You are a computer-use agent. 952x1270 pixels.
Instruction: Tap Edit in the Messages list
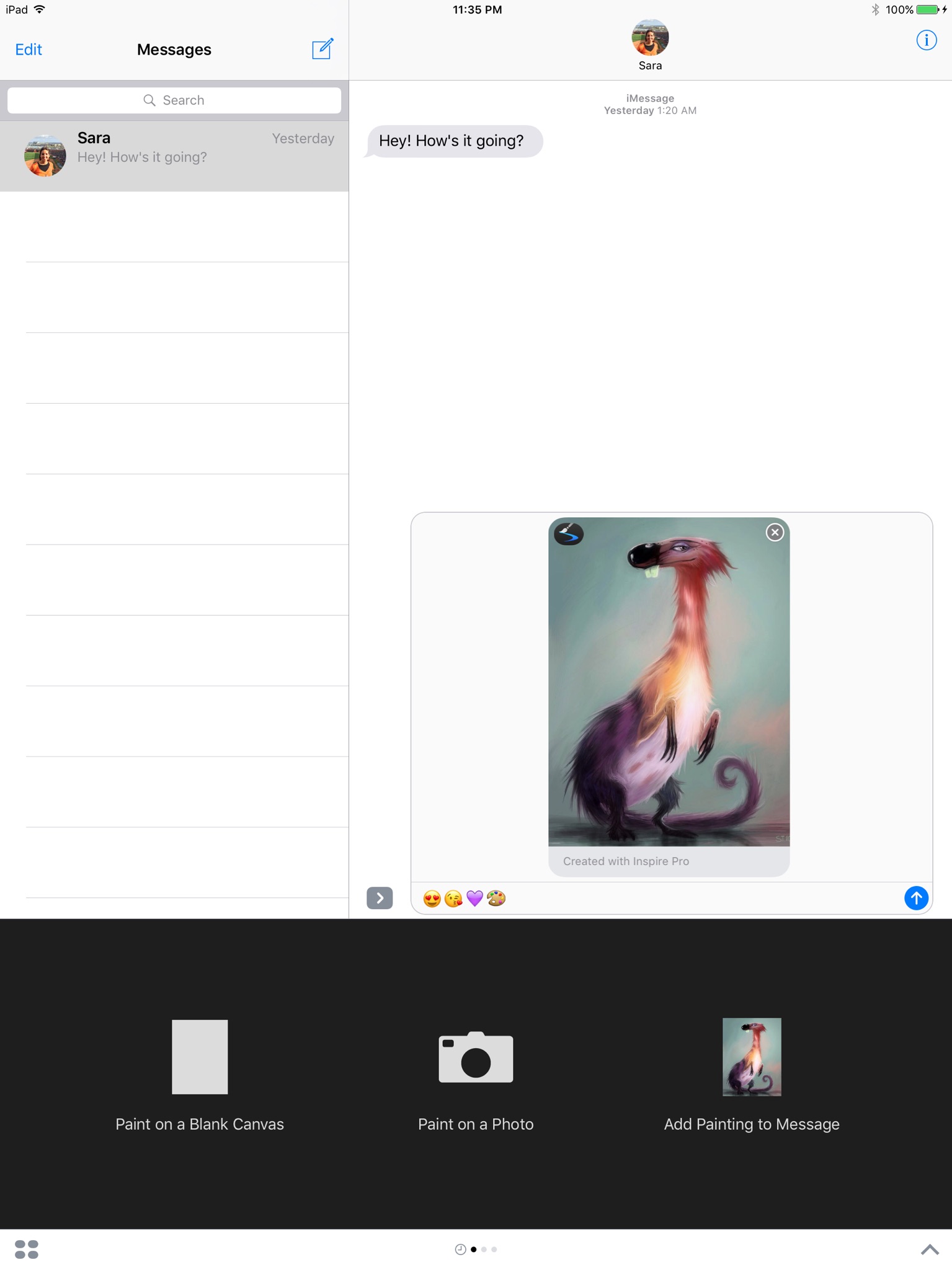(x=29, y=50)
